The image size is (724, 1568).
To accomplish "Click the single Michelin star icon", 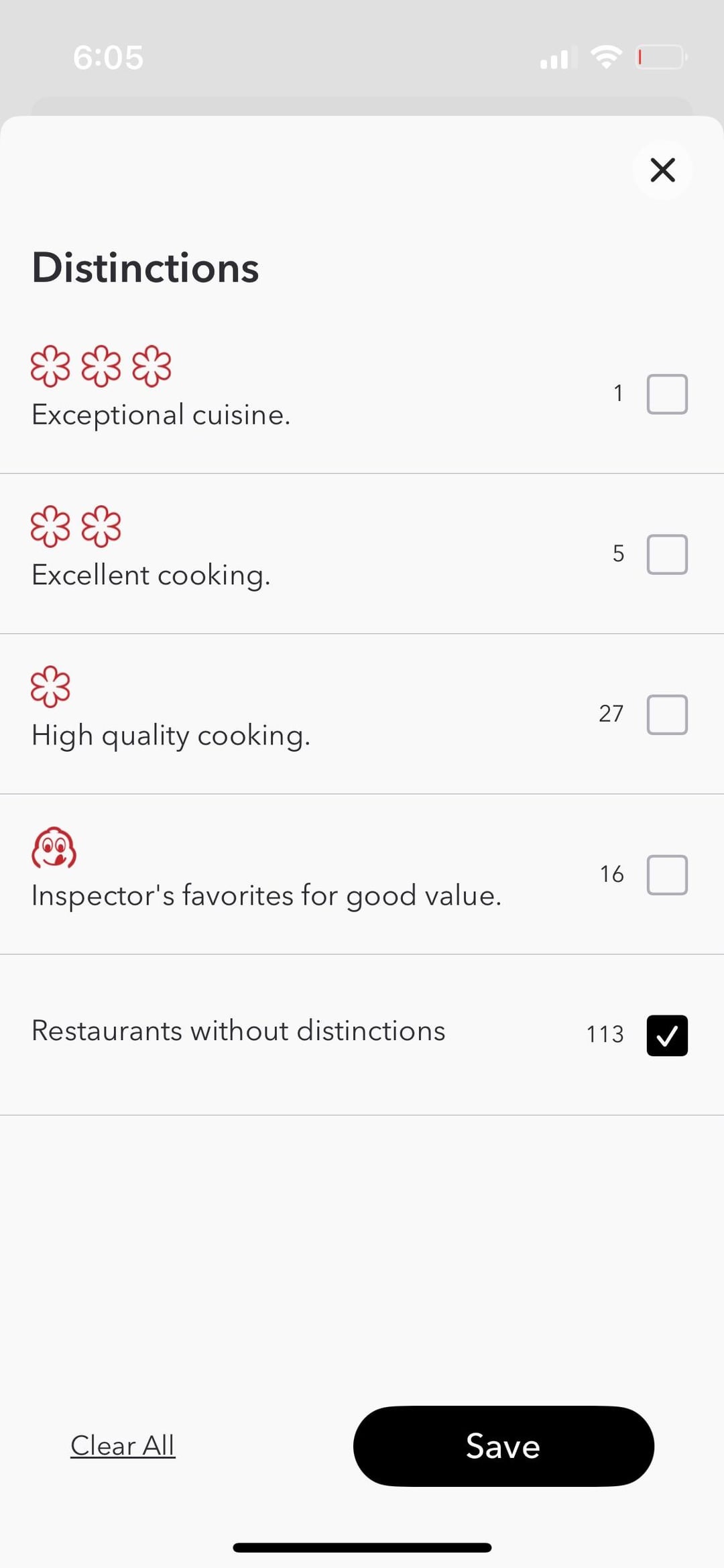I will click(x=52, y=687).
